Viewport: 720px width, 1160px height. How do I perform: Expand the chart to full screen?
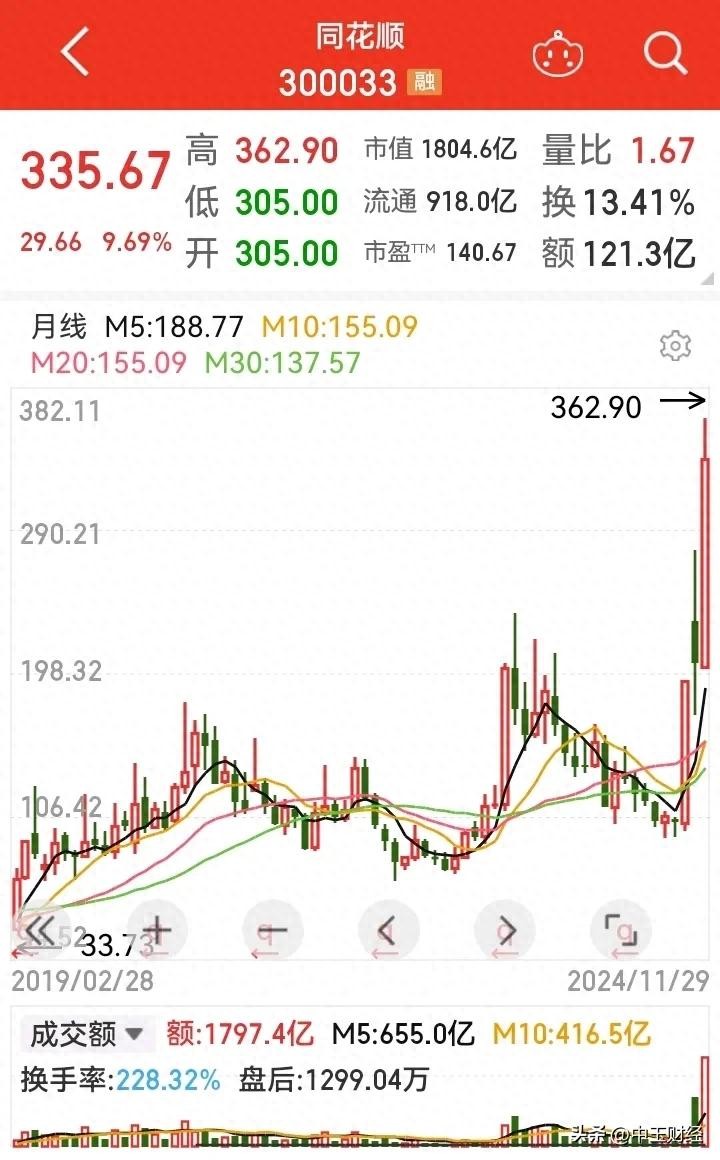(621, 931)
